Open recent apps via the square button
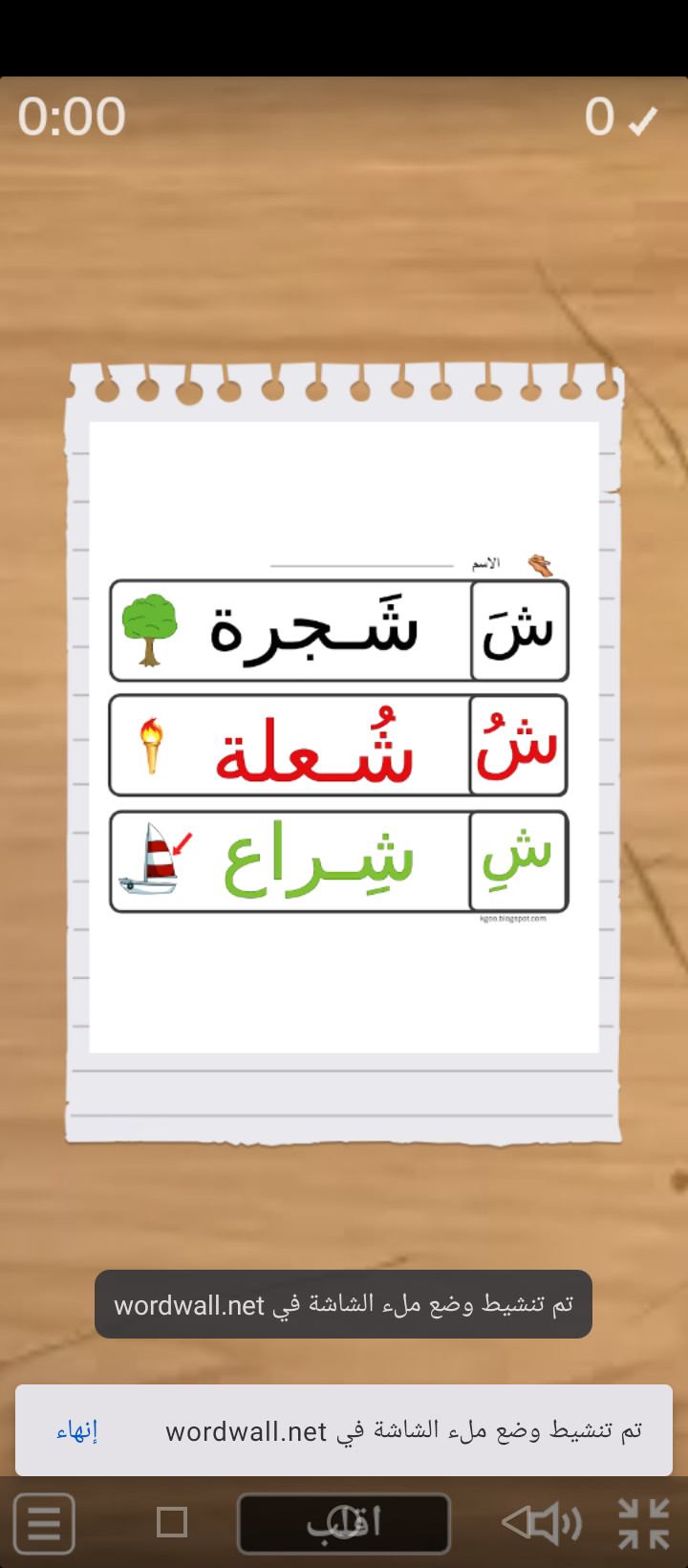The height and width of the screenshot is (1568, 688). tap(172, 1522)
